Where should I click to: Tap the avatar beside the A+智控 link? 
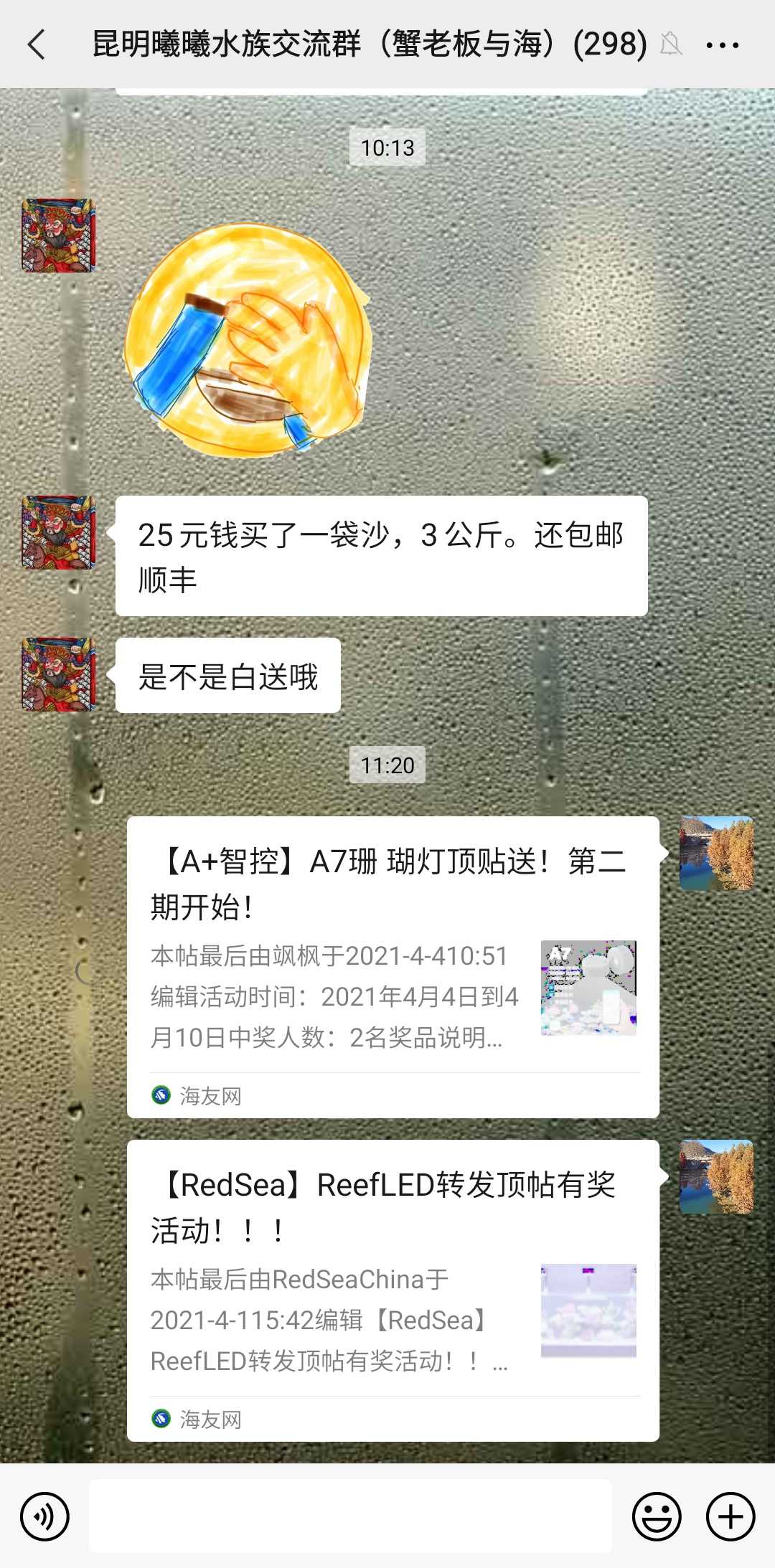pyautogui.click(x=716, y=854)
